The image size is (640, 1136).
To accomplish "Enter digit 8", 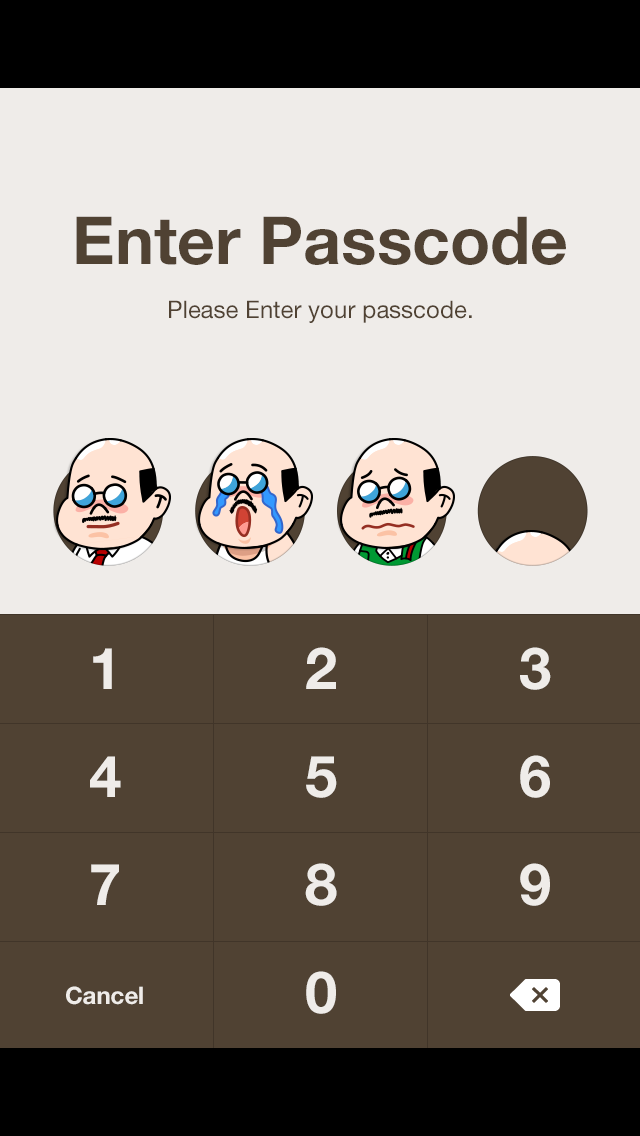I will [320, 885].
